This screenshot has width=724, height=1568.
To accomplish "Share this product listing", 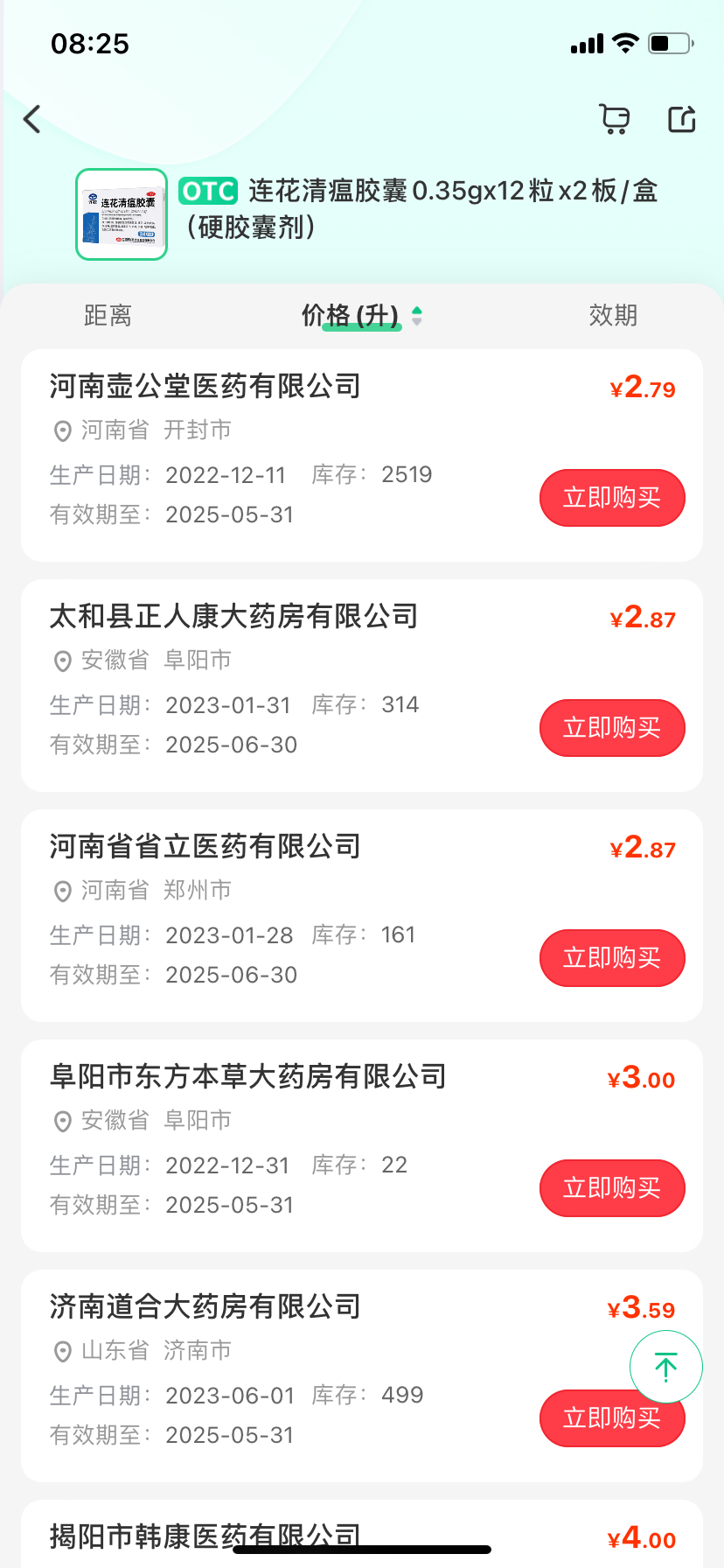I will click(681, 119).
